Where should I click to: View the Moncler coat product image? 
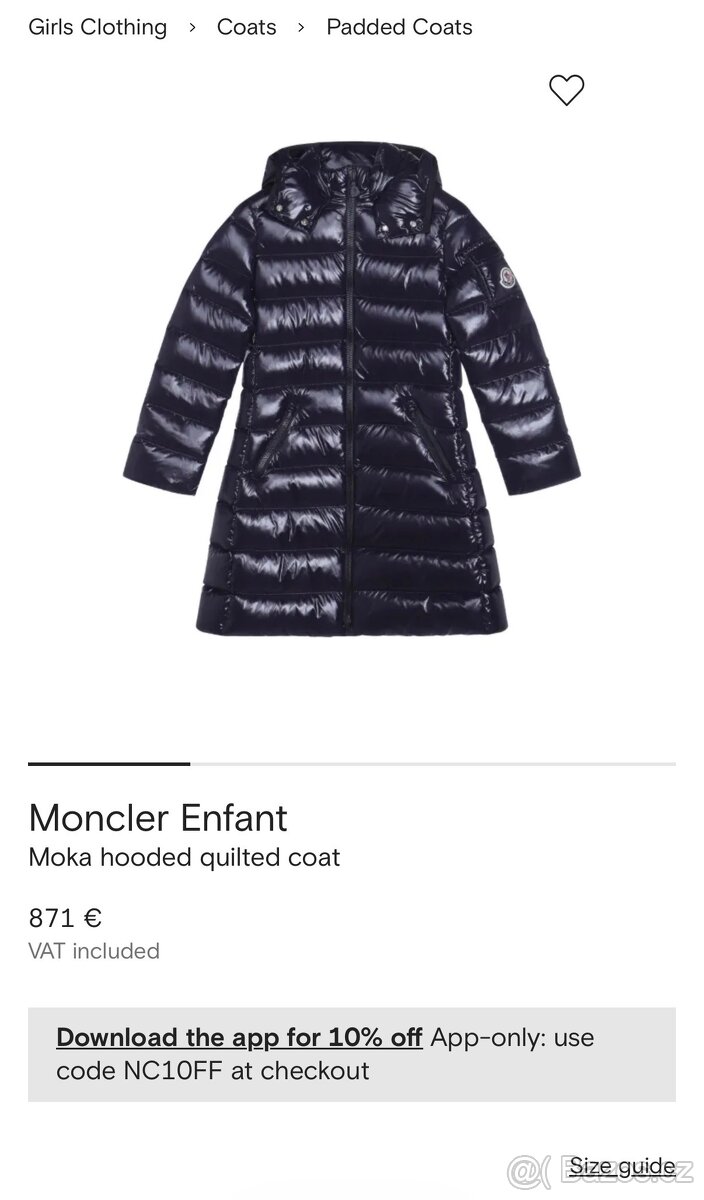pyautogui.click(x=351, y=390)
